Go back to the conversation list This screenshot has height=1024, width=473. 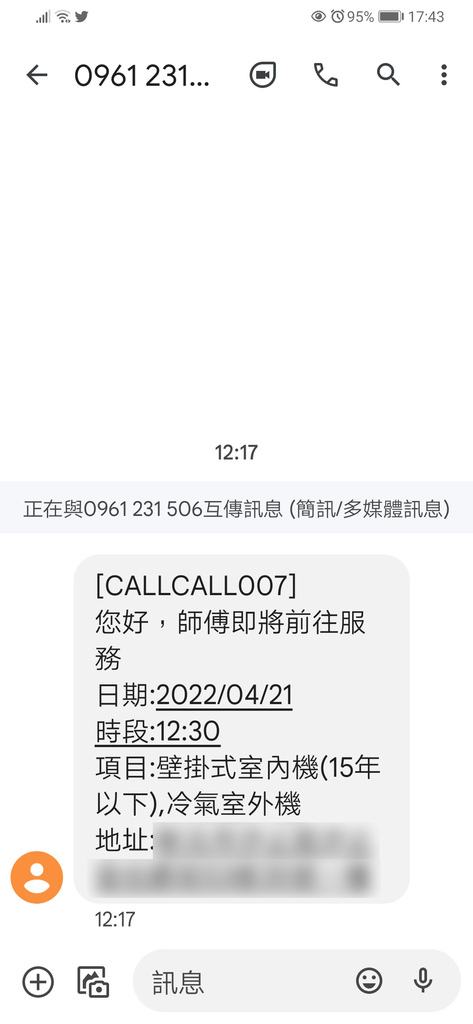37,76
